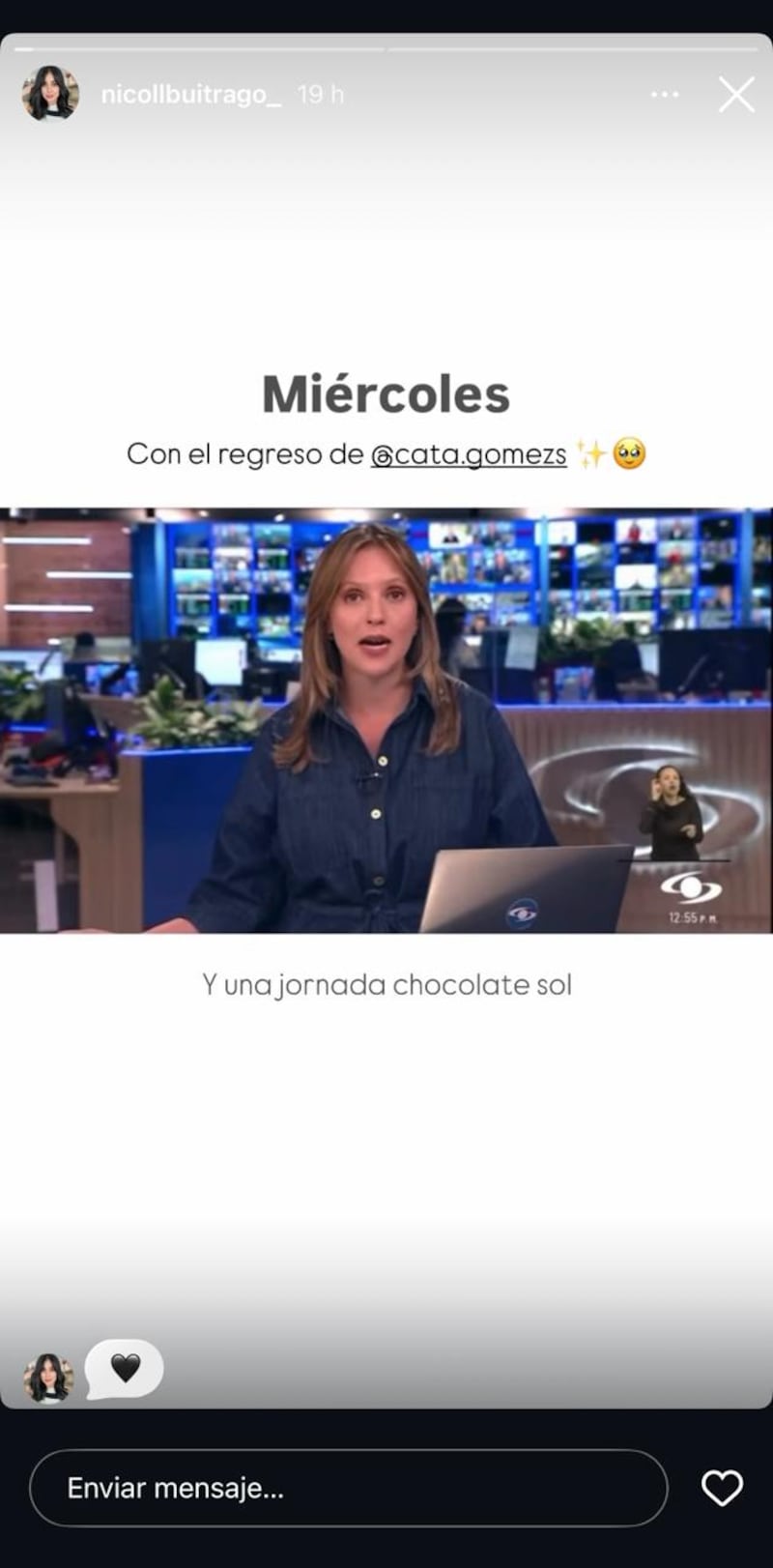773x1568 pixels.
Task: Click the sparkles emoji beside the mention
Action: click(x=592, y=451)
